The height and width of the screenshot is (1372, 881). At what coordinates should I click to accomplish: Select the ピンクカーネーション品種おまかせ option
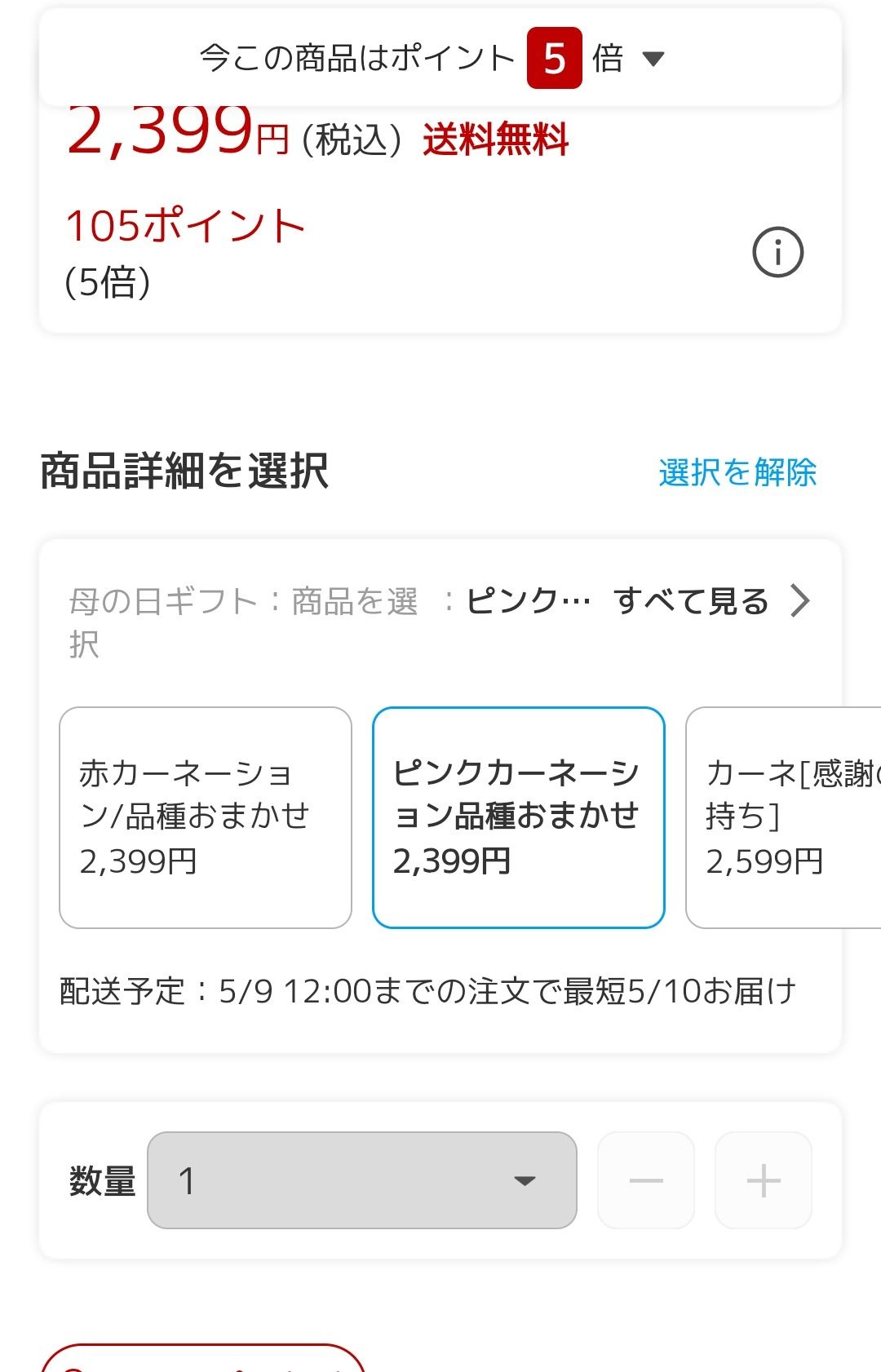pos(519,817)
